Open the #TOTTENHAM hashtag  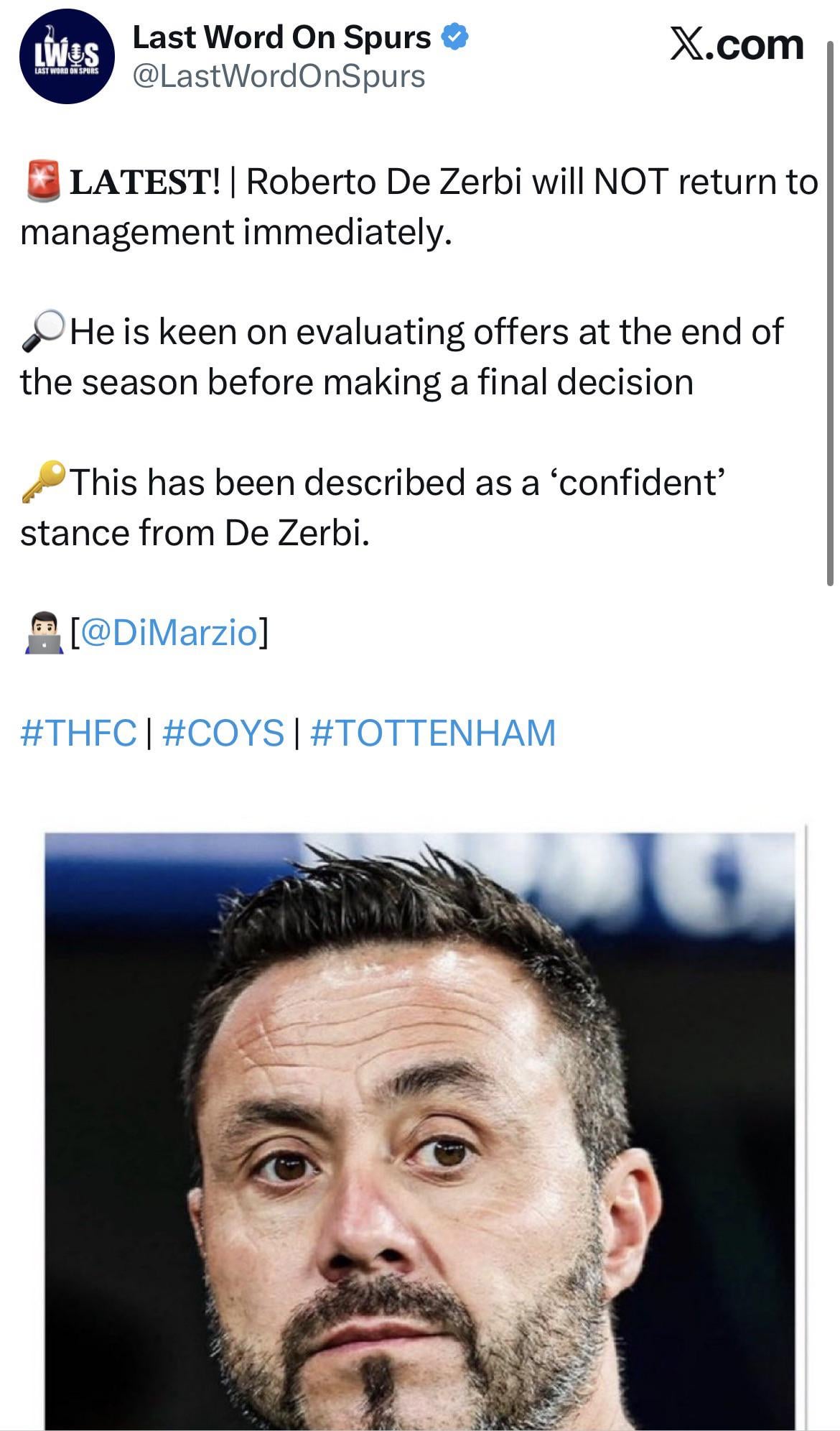(x=433, y=733)
